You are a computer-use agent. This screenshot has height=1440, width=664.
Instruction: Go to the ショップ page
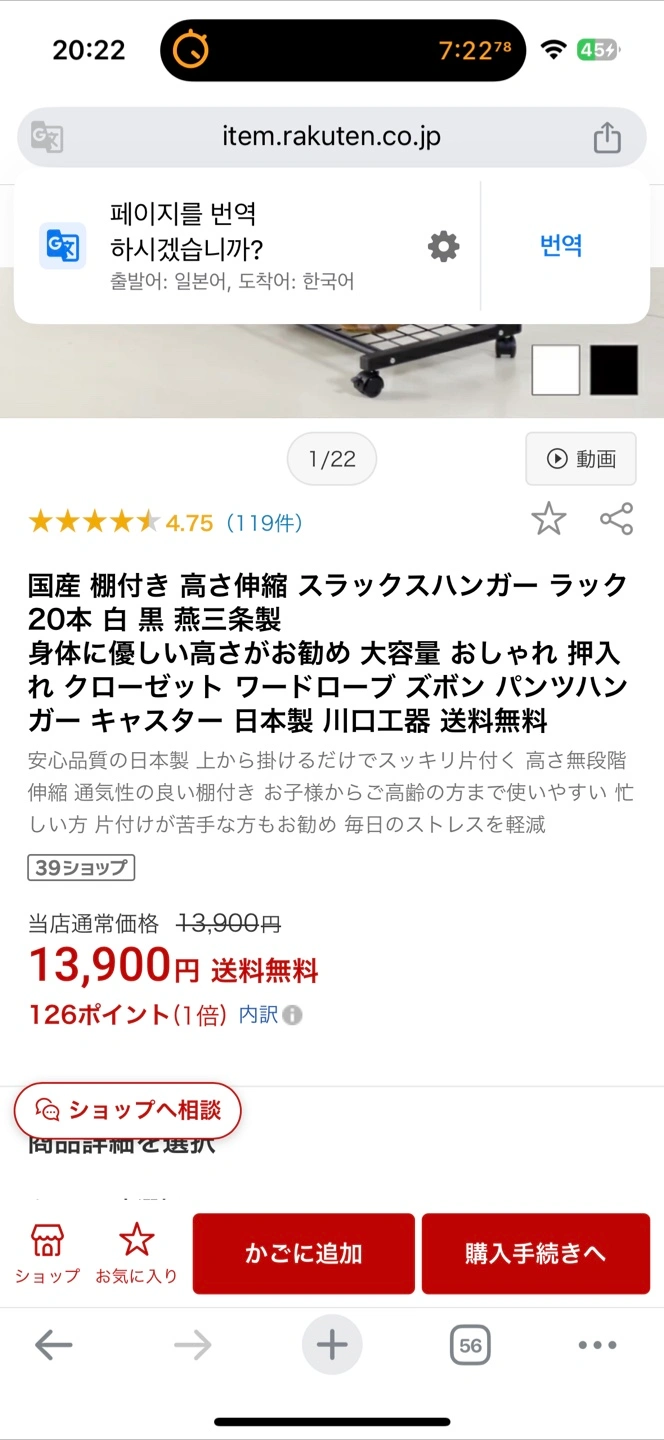tap(47, 1253)
